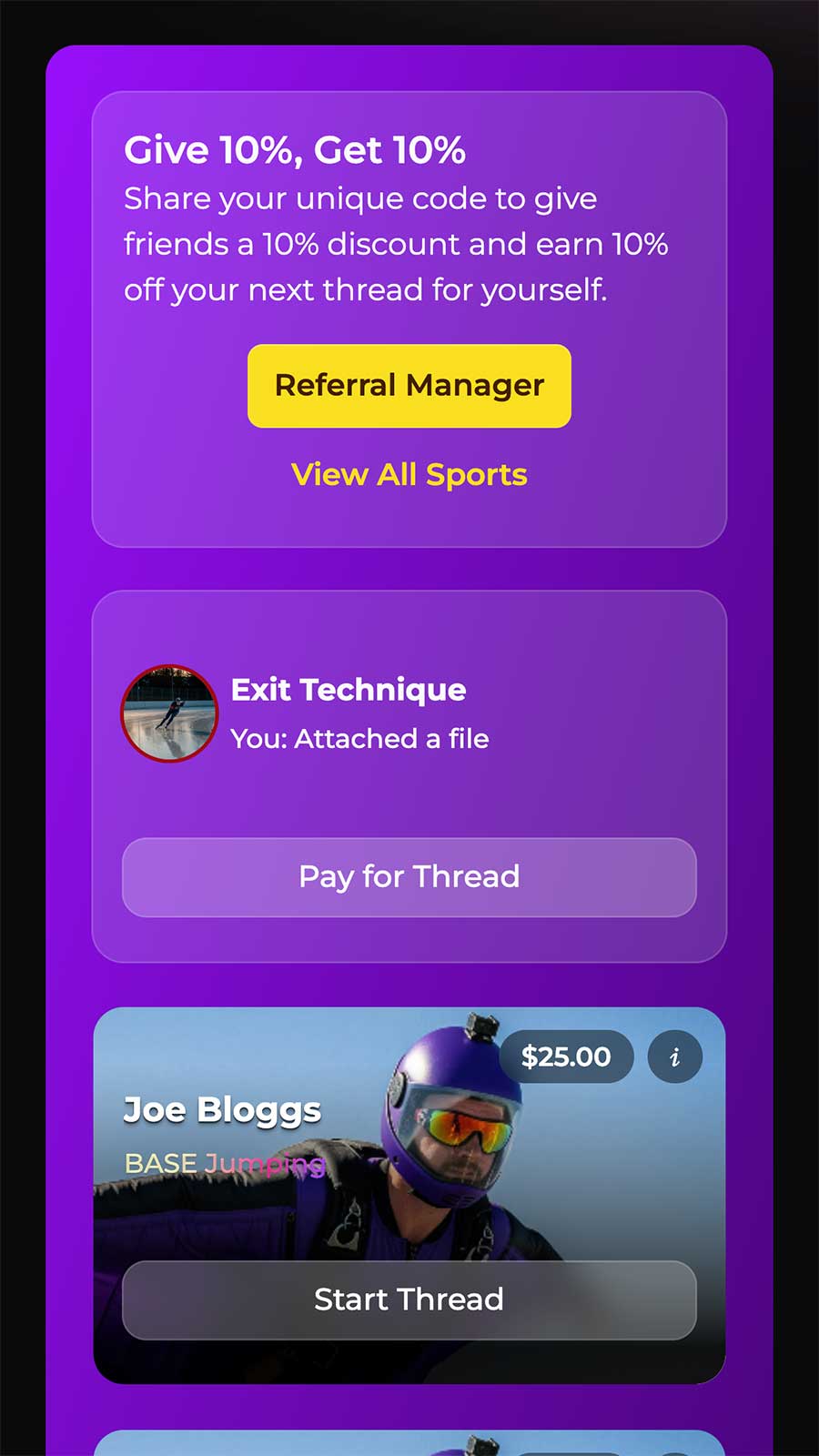Select the Joe Bloggs instructor name
Image resolution: width=819 pixels, height=1456 pixels.
(x=221, y=1109)
